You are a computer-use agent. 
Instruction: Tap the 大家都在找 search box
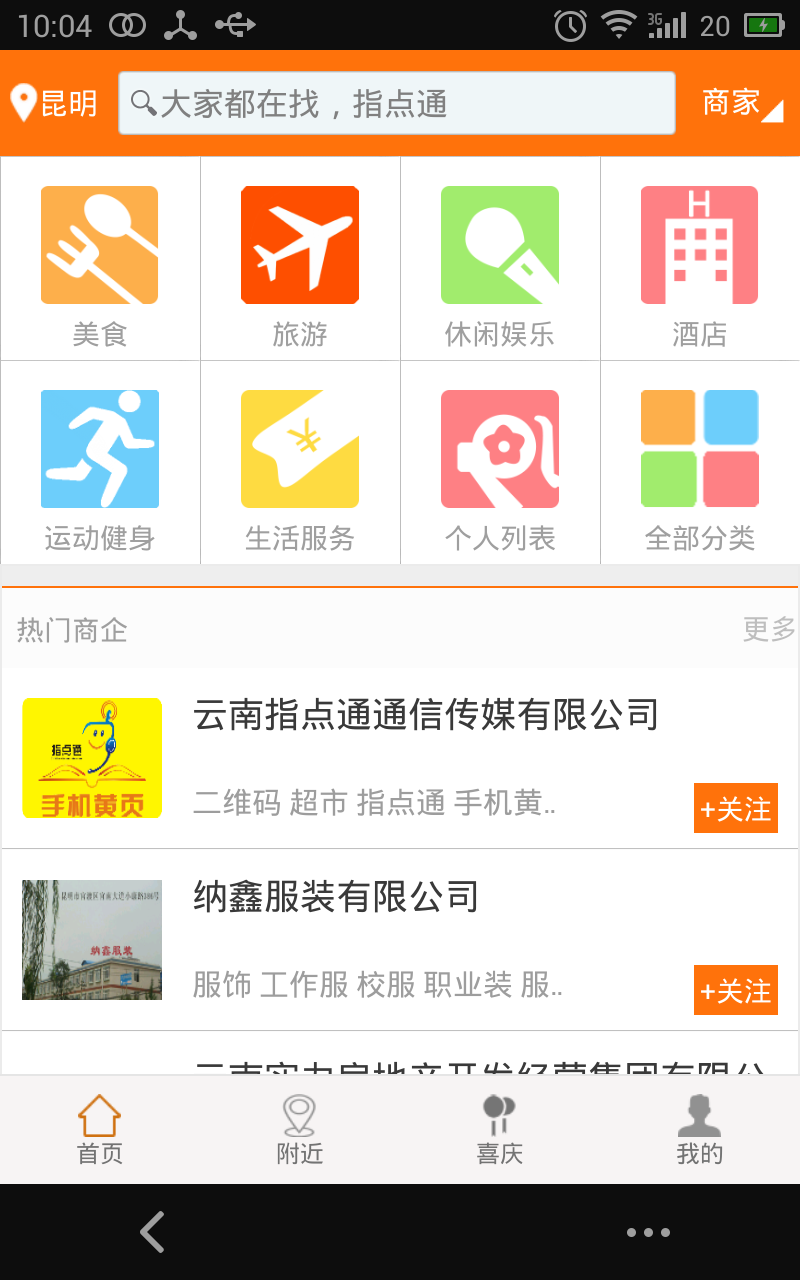[x=396, y=103]
